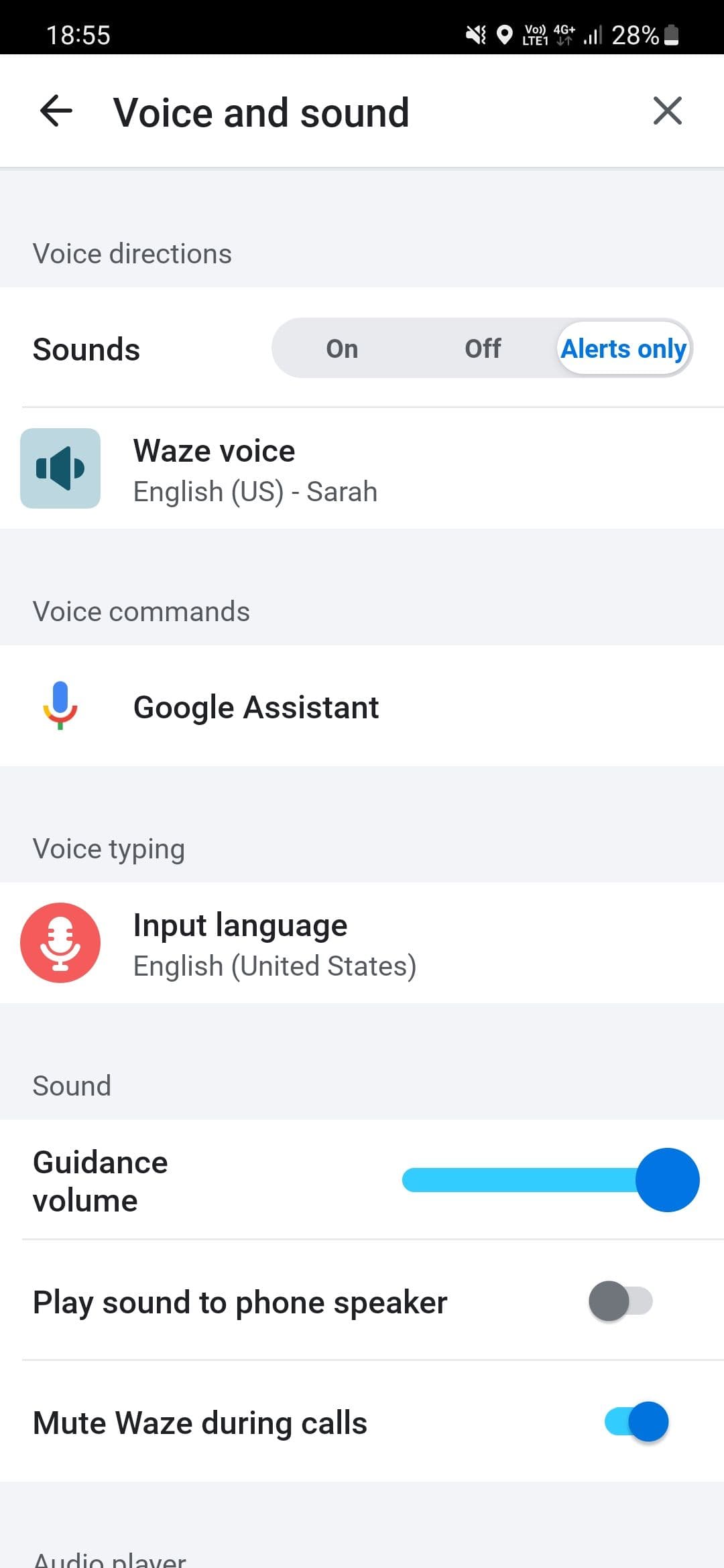Disable Mute Waze during calls
The image size is (724, 1568).
coord(636,1422)
